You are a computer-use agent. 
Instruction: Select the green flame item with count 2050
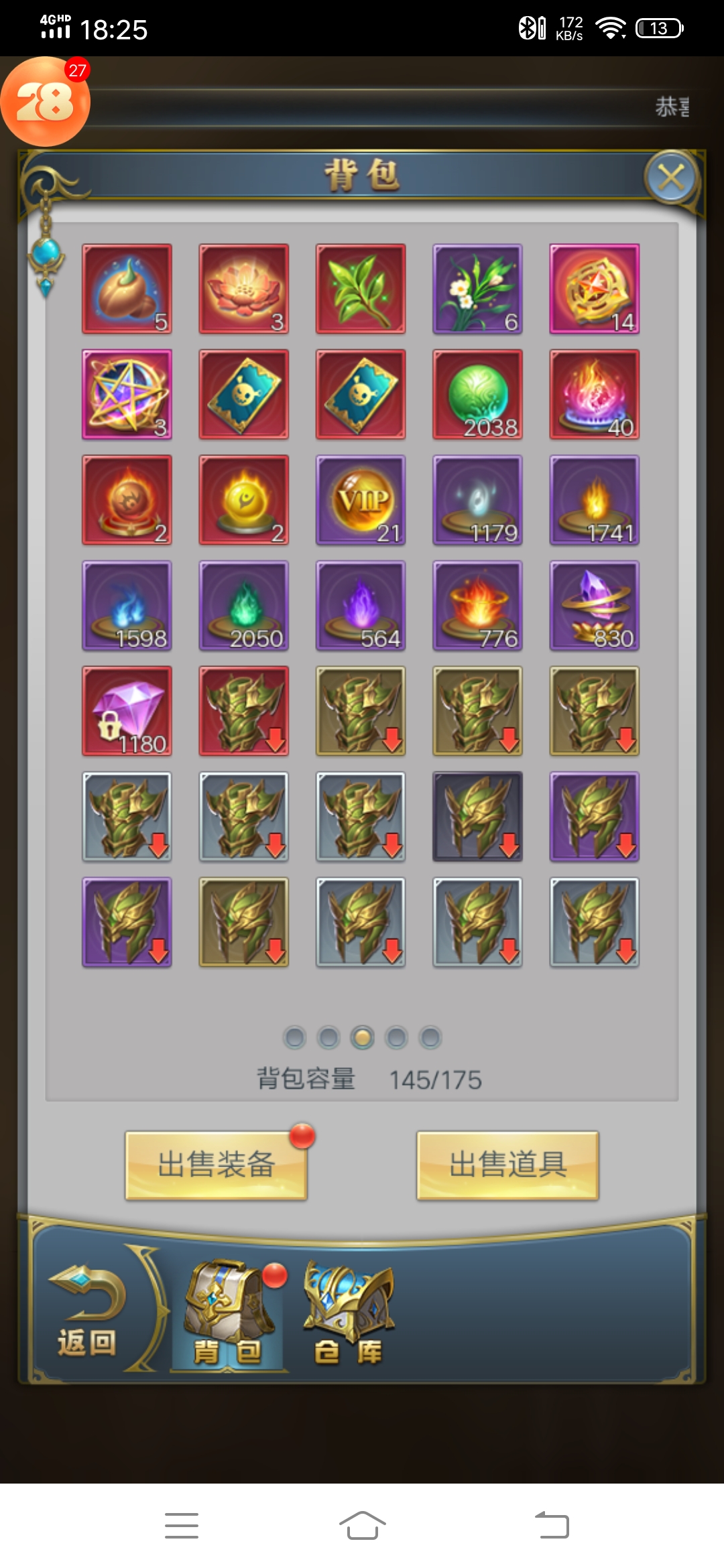(244, 606)
